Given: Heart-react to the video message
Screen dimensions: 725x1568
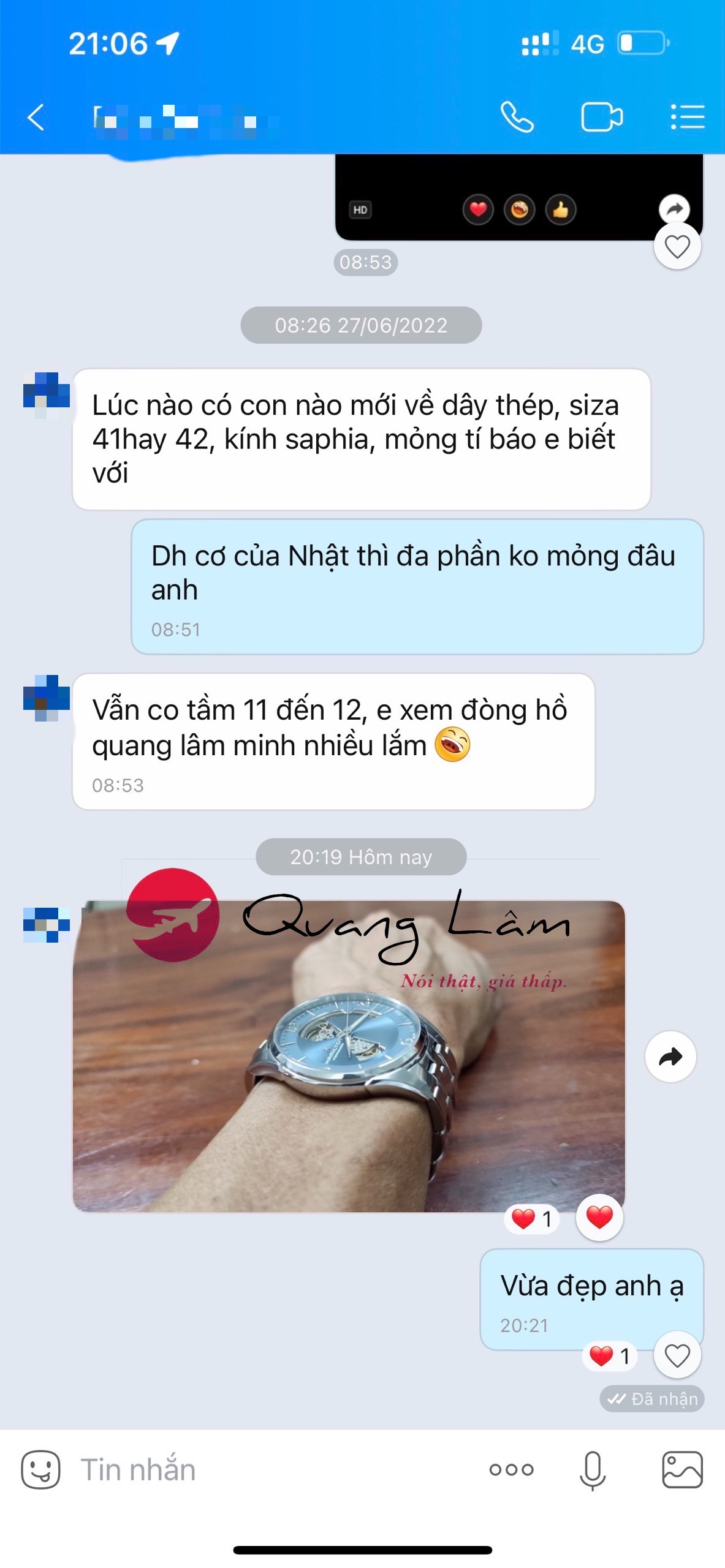Looking at the screenshot, I should pyautogui.click(x=677, y=247).
